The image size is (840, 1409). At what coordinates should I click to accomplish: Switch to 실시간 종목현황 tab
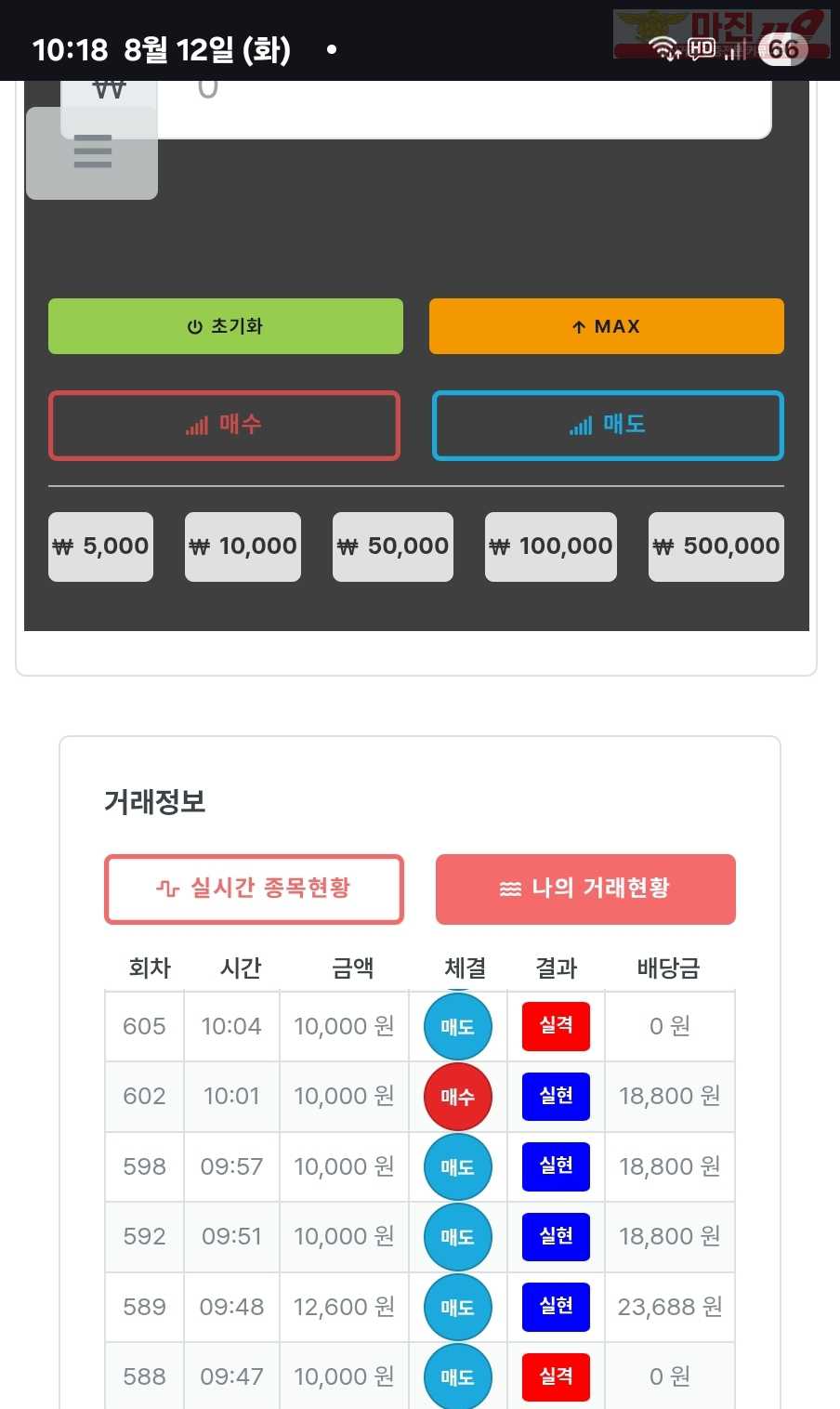(x=254, y=889)
